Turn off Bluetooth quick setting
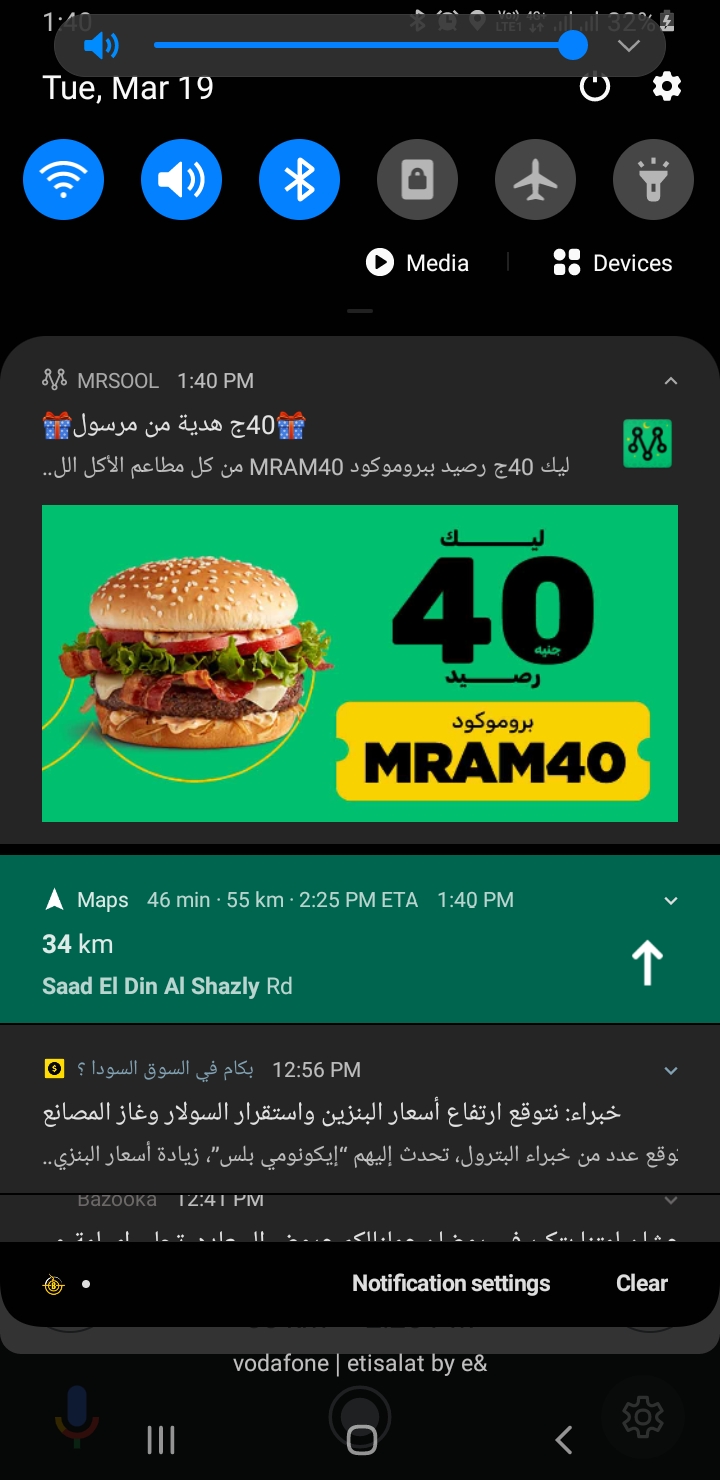Image resolution: width=720 pixels, height=1480 pixels. tap(299, 180)
